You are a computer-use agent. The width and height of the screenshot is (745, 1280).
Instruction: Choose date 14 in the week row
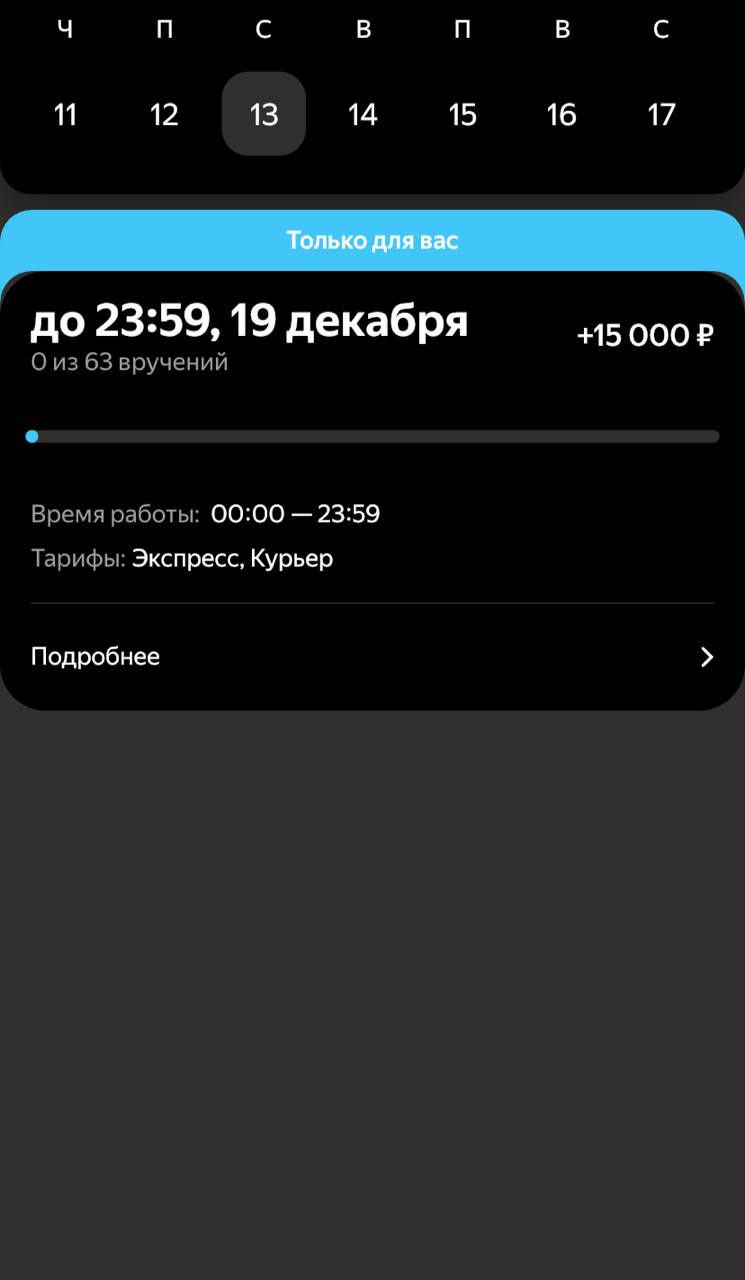click(363, 115)
